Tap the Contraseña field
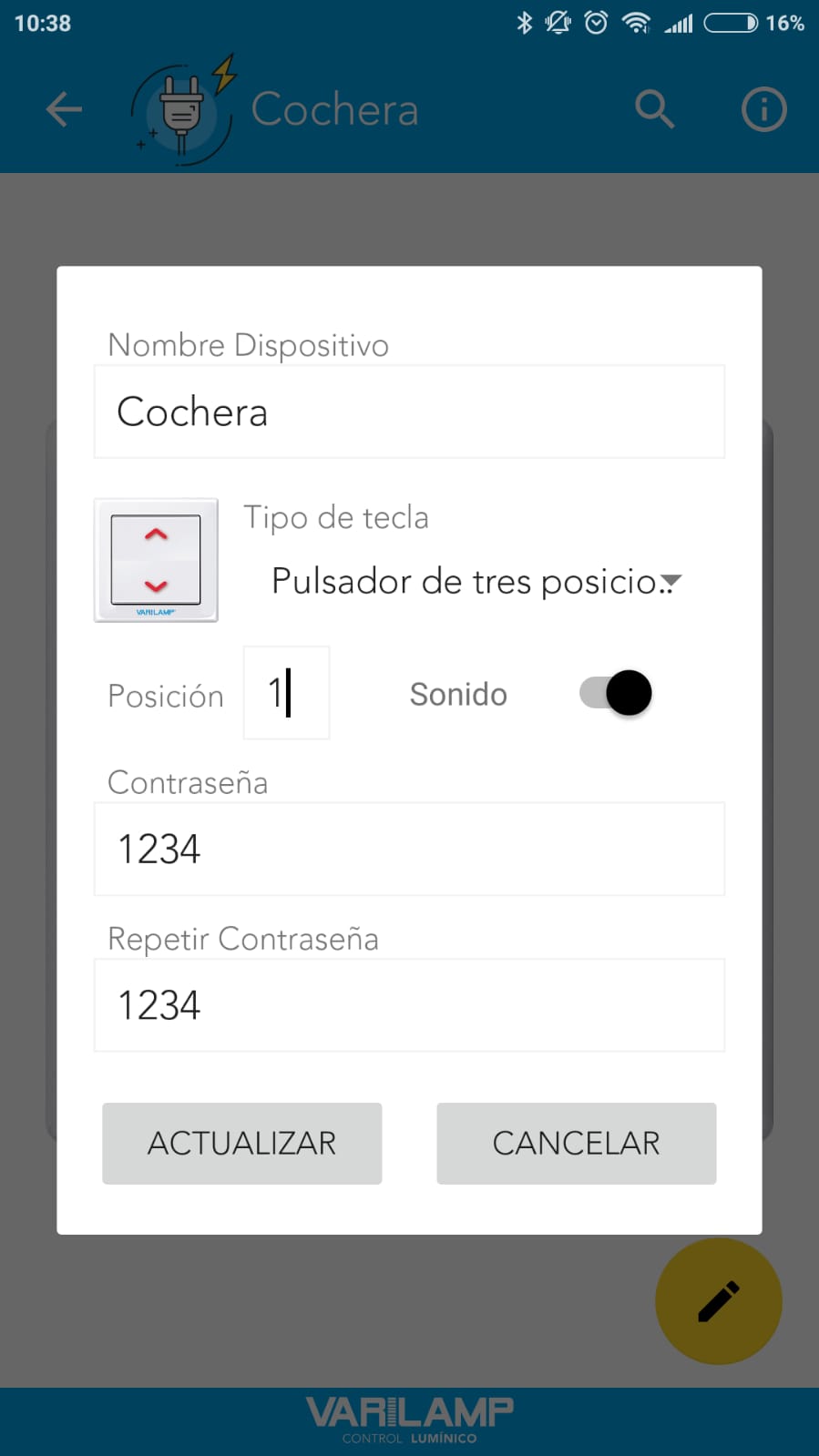Image resolution: width=819 pixels, height=1456 pixels. pyautogui.click(x=409, y=849)
